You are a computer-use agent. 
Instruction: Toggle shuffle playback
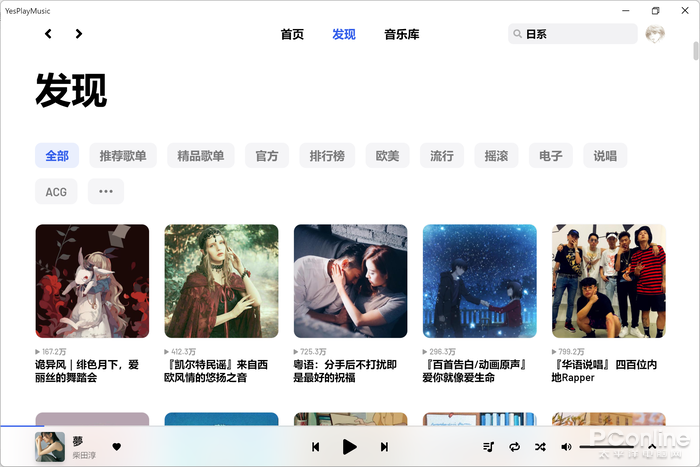coord(540,447)
